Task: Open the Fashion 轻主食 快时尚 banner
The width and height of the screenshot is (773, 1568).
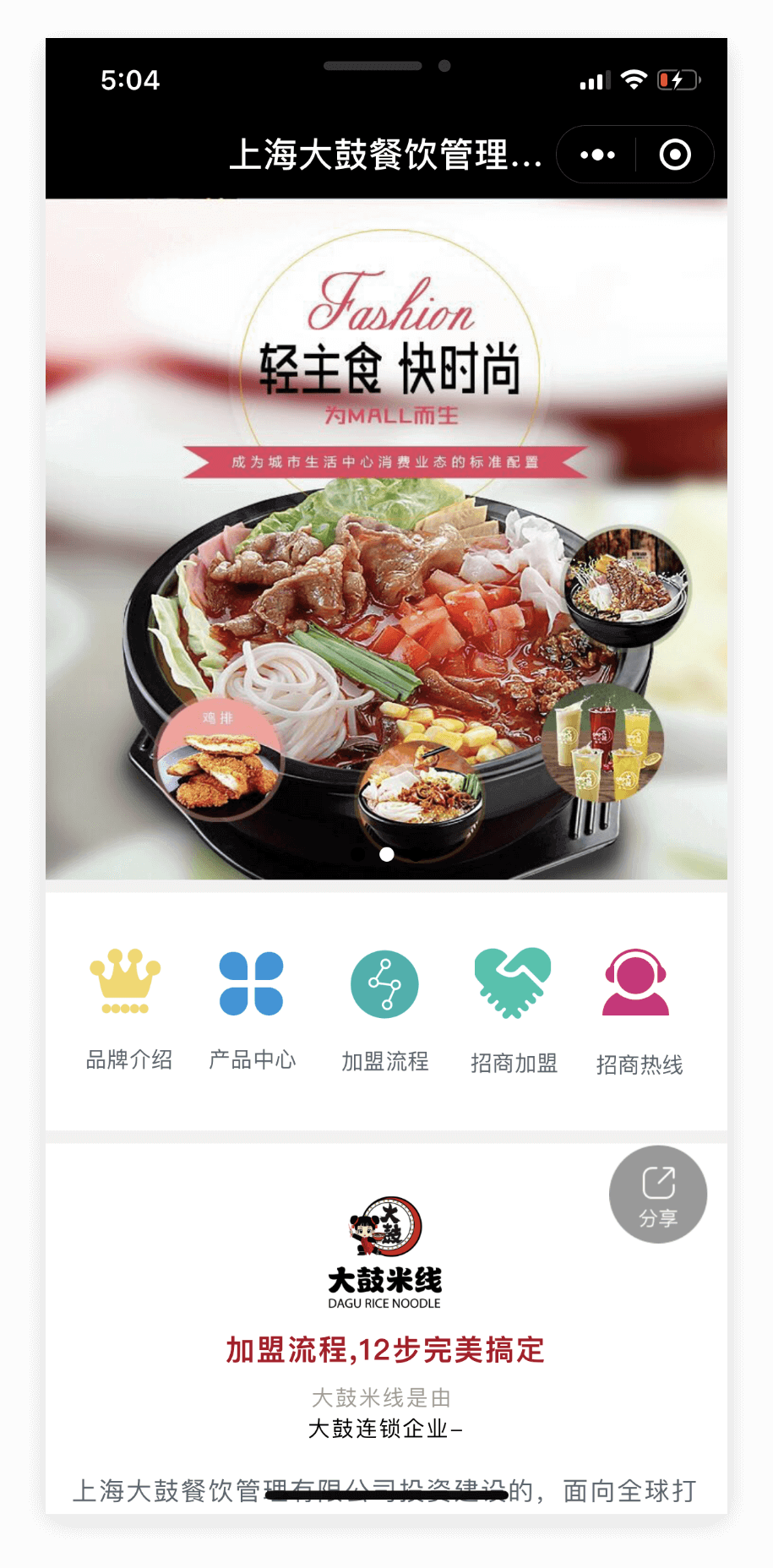Action: 386,541
